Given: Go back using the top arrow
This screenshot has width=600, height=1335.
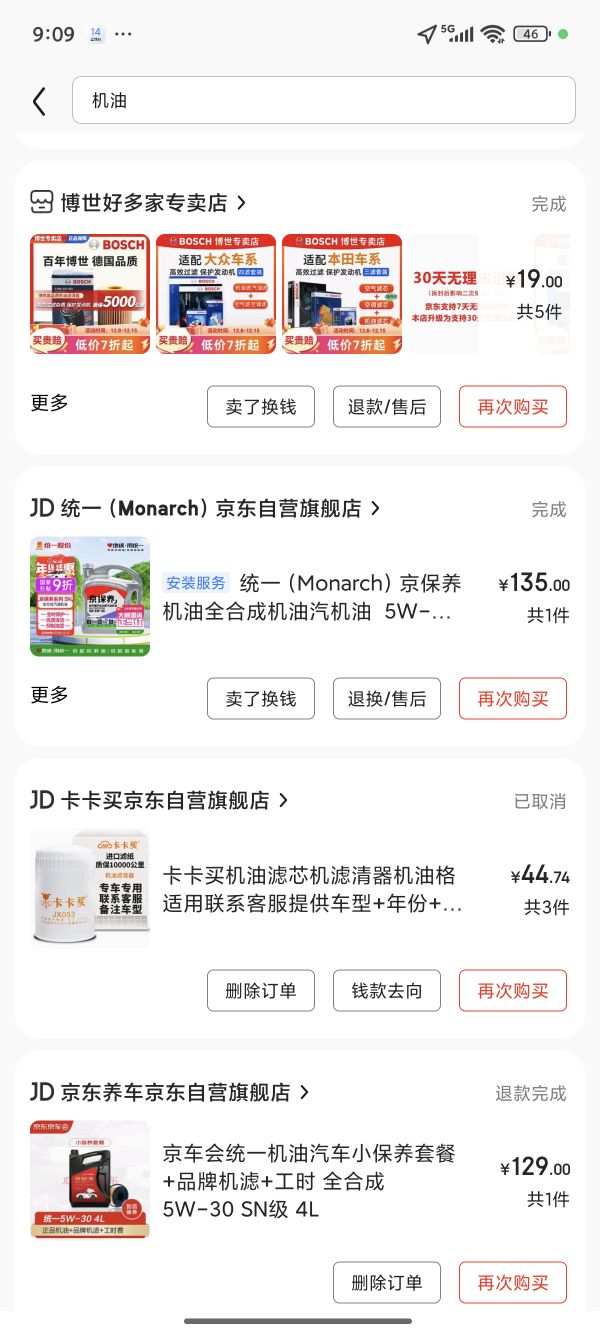Looking at the screenshot, I should (39, 101).
